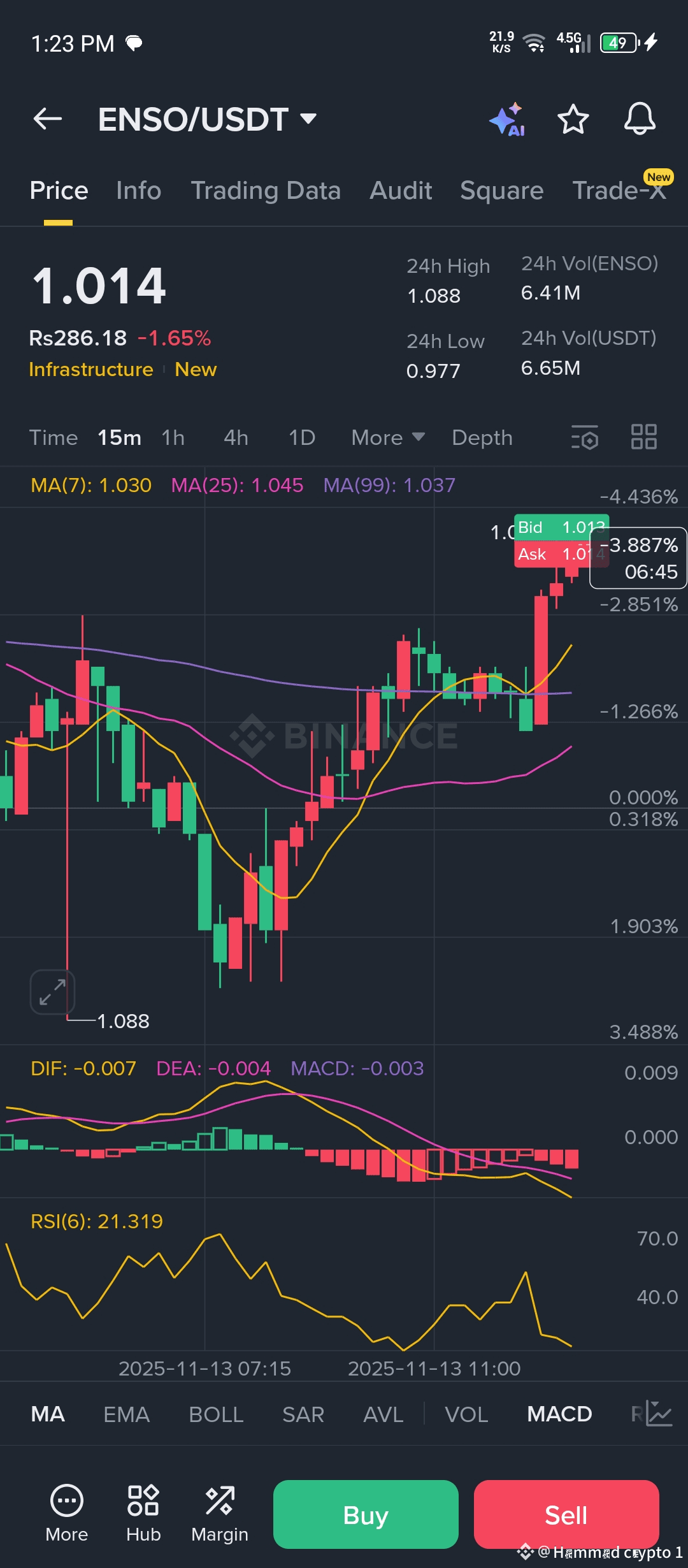Switch chart to 1D interval
The width and height of the screenshot is (688, 1568).
302,438
